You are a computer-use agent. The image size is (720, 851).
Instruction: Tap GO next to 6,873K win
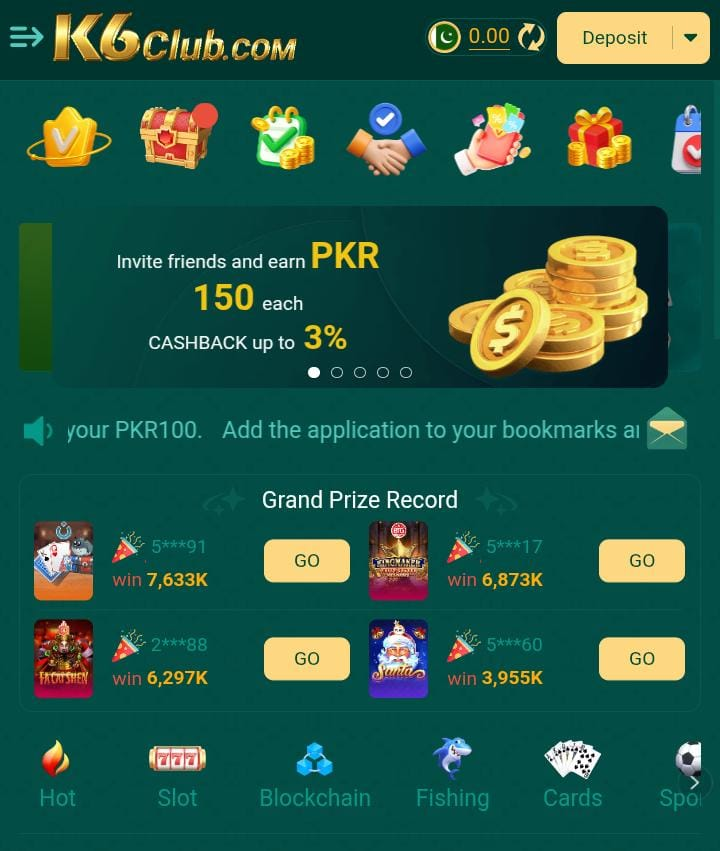pos(641,561)
